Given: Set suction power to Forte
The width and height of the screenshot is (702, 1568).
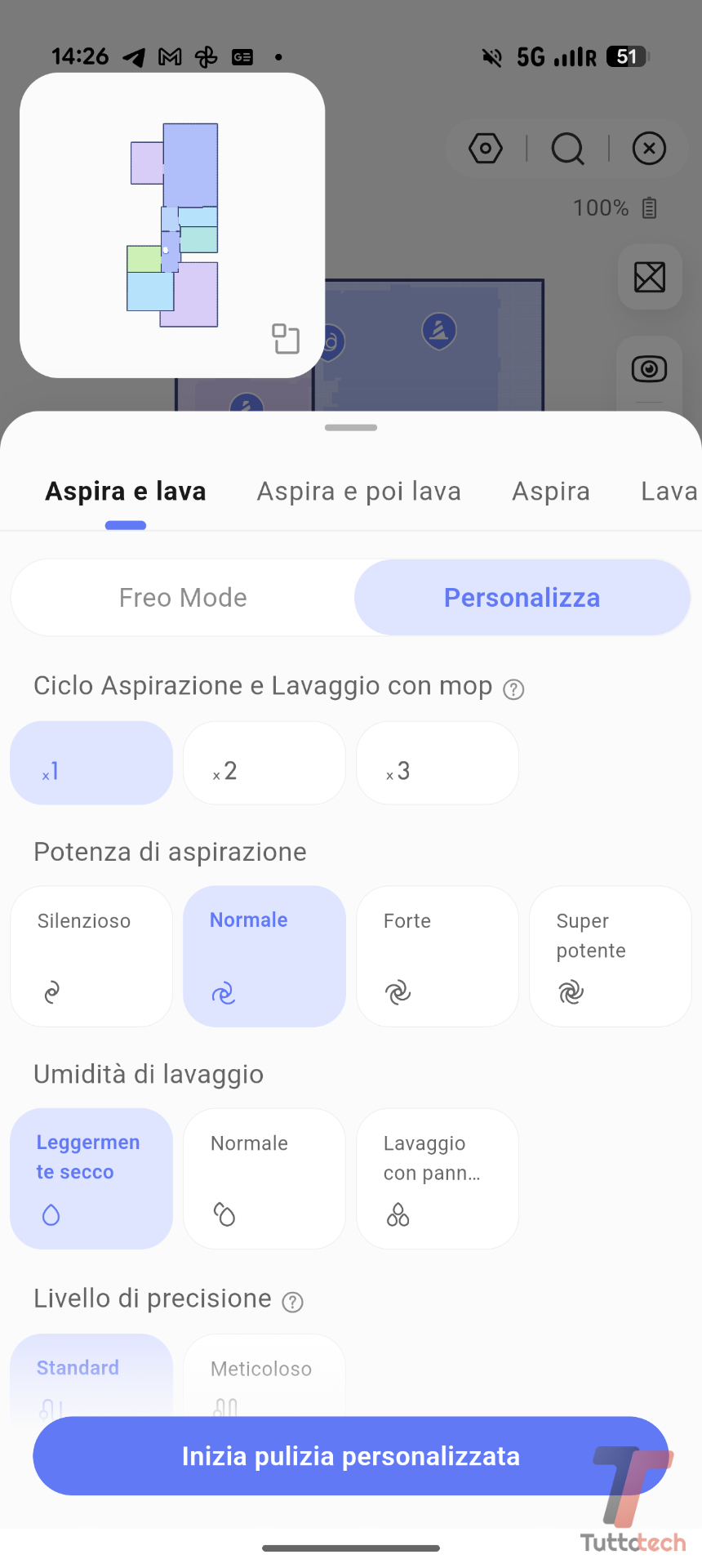Looking at the screenshot, I should pos(438,956).
